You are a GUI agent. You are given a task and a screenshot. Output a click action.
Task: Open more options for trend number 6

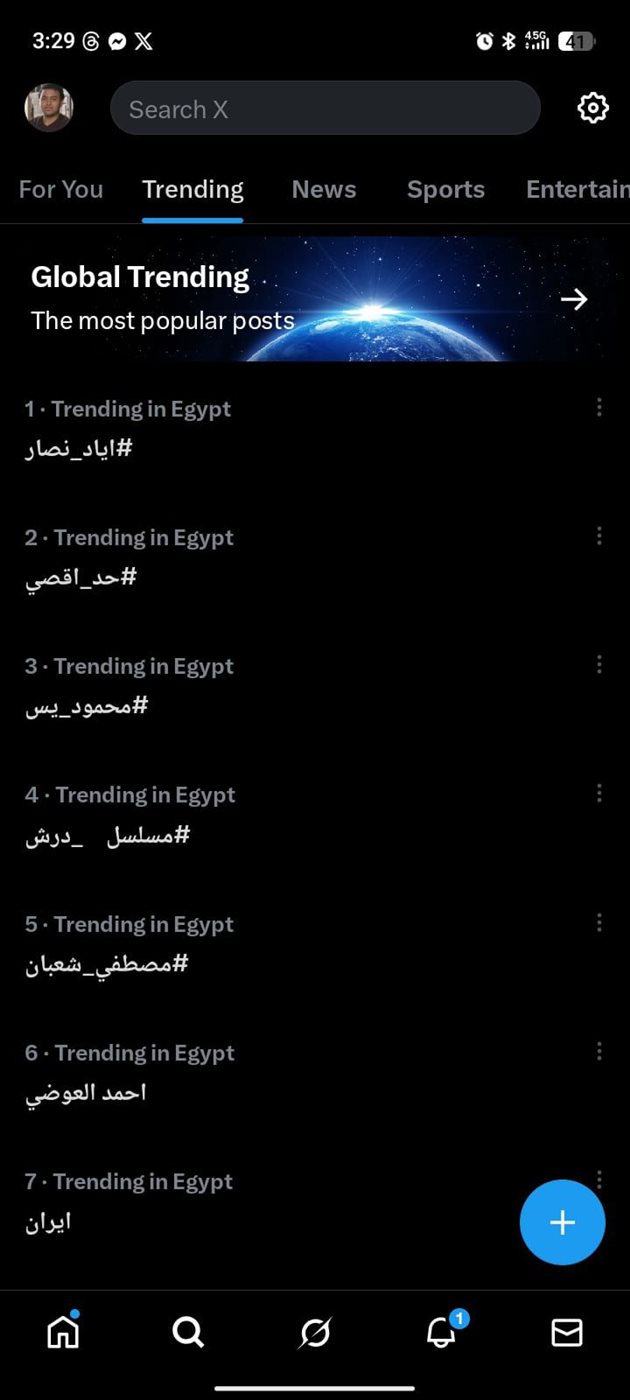pos(599,1051)
